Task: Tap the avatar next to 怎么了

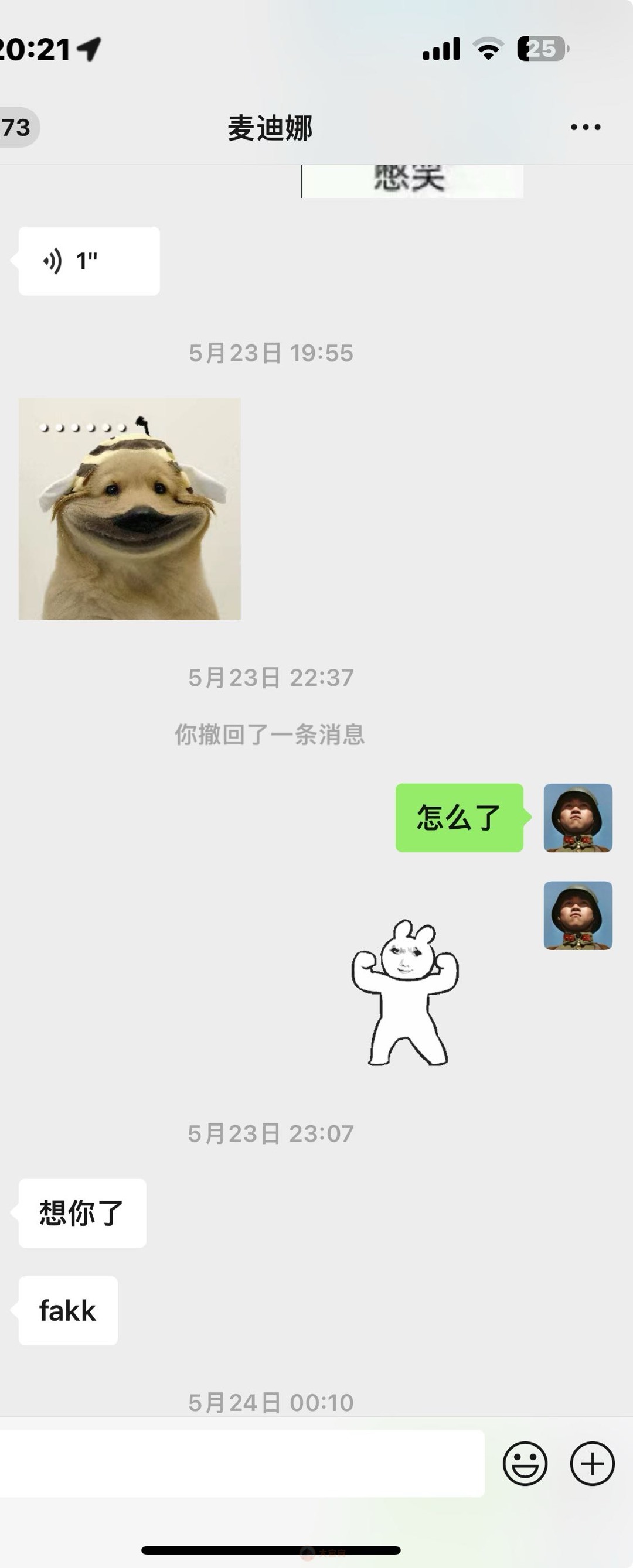Action: (577, 818)
